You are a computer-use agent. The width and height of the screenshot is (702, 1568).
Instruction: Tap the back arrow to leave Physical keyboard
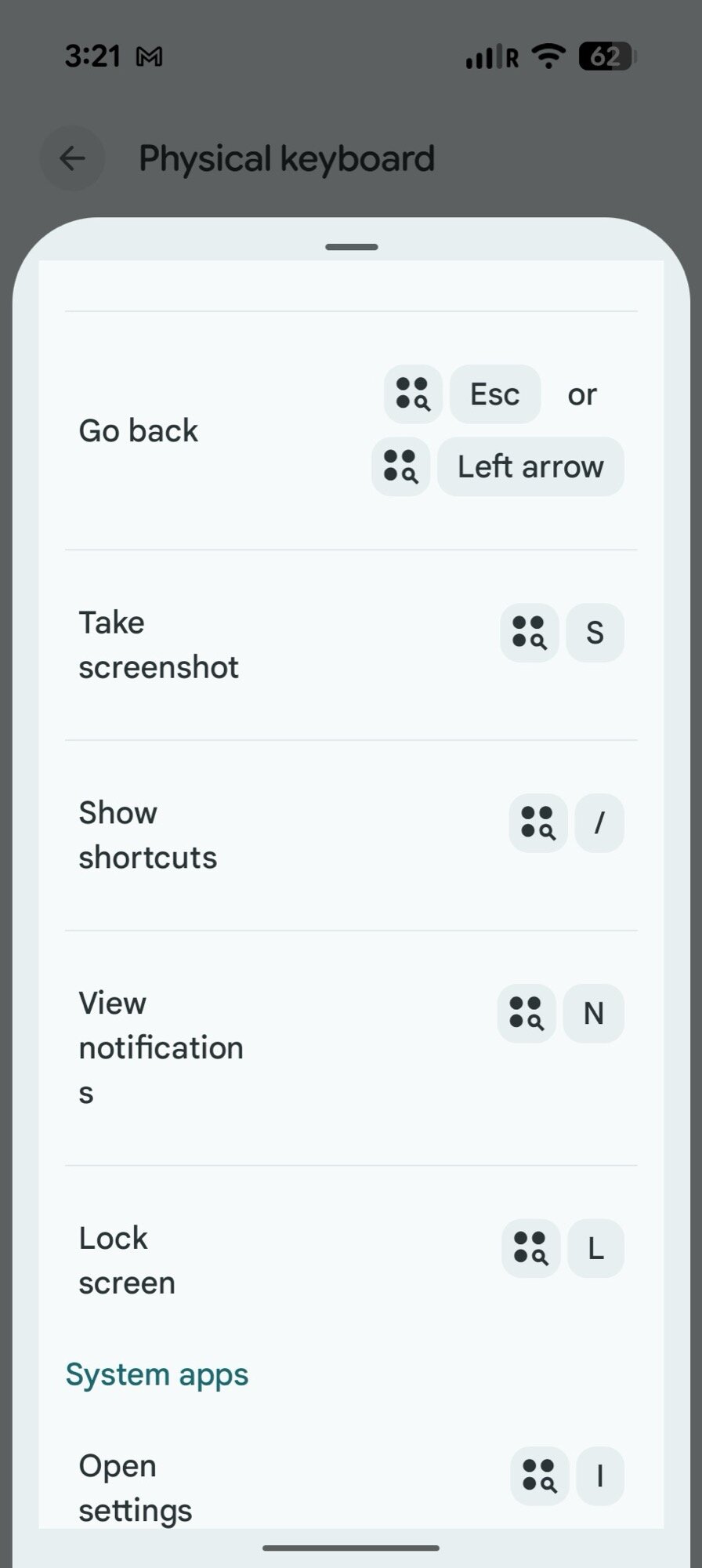click(72, 158)
